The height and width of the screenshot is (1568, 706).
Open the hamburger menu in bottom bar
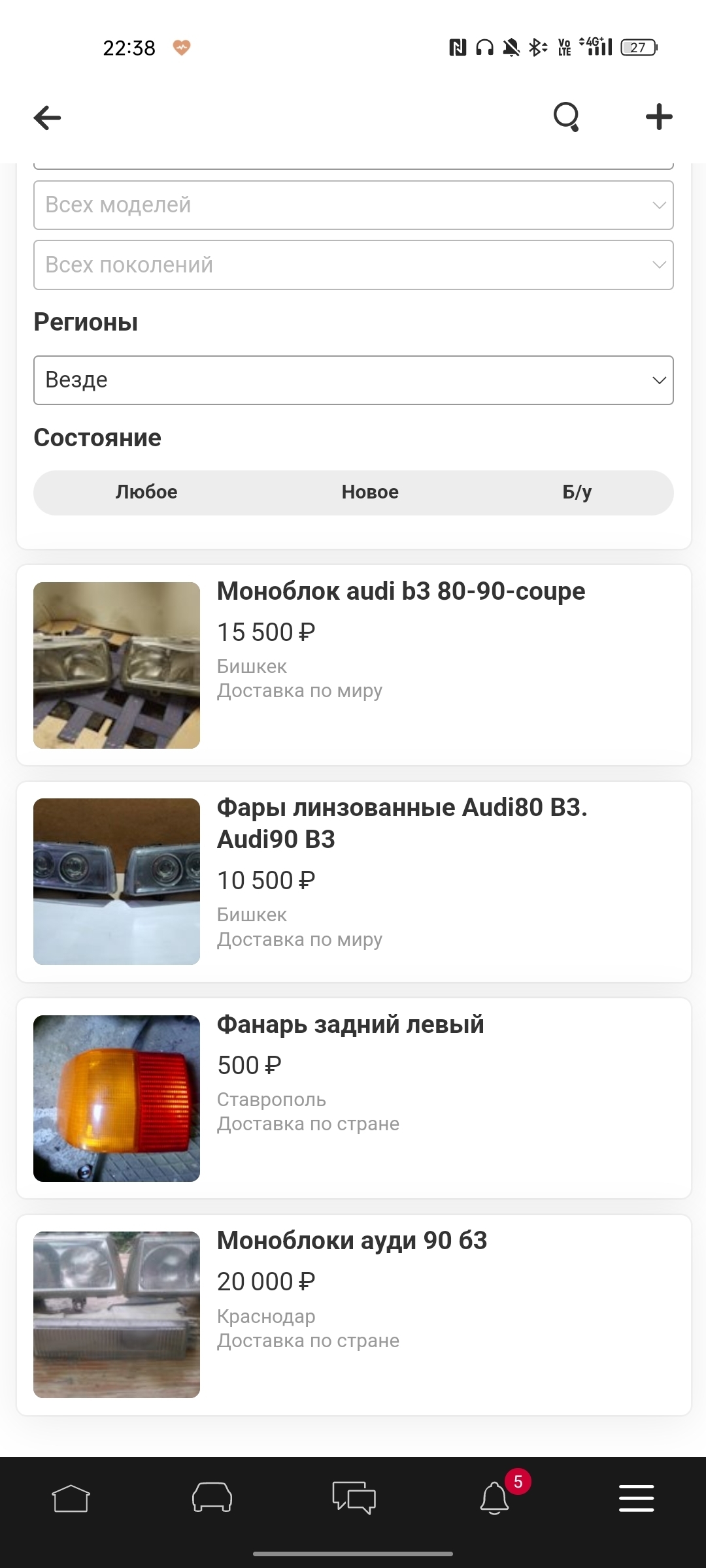(636, 1497)
